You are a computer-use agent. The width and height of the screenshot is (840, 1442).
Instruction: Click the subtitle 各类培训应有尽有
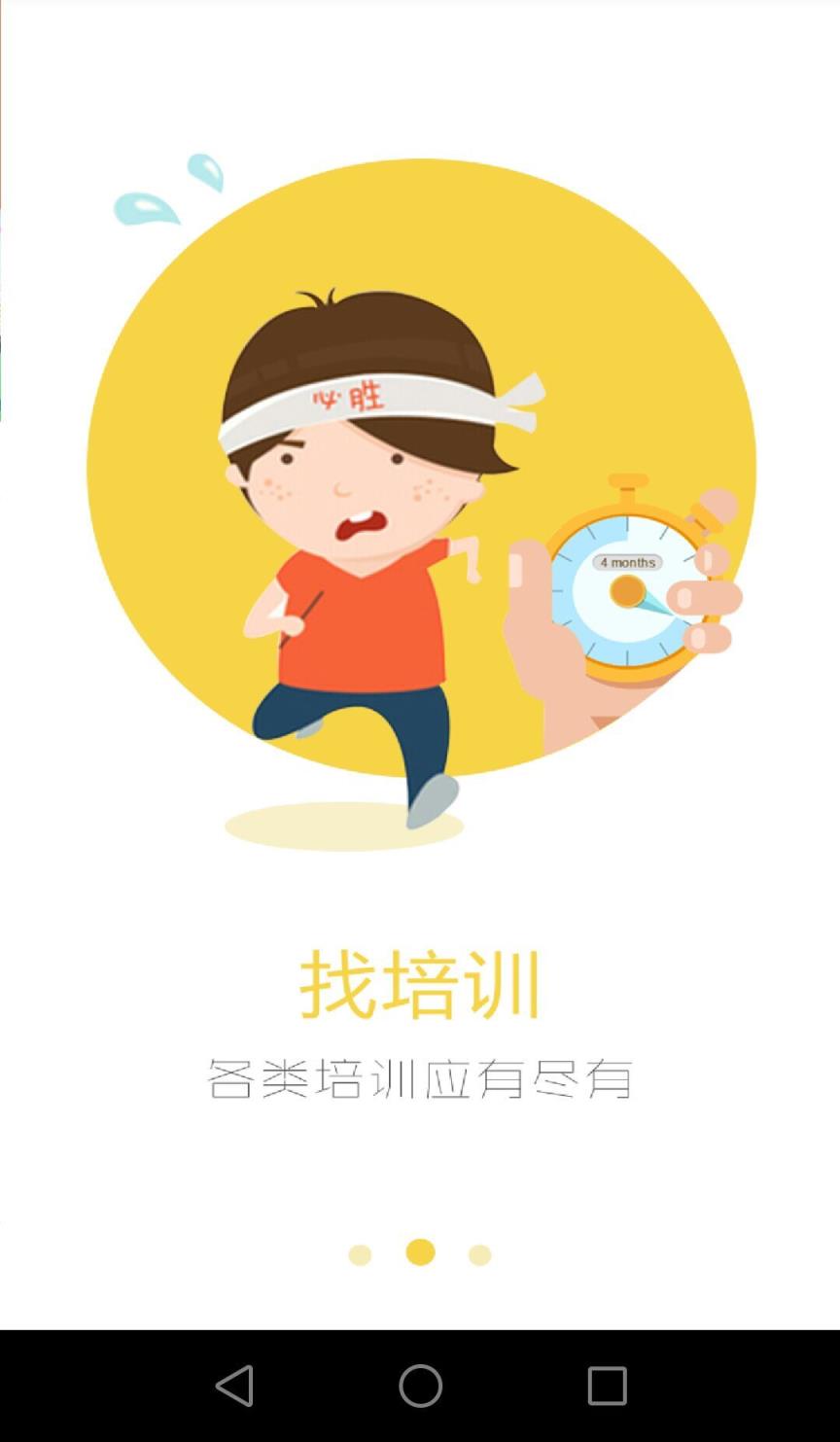(x=419, y=1074)
